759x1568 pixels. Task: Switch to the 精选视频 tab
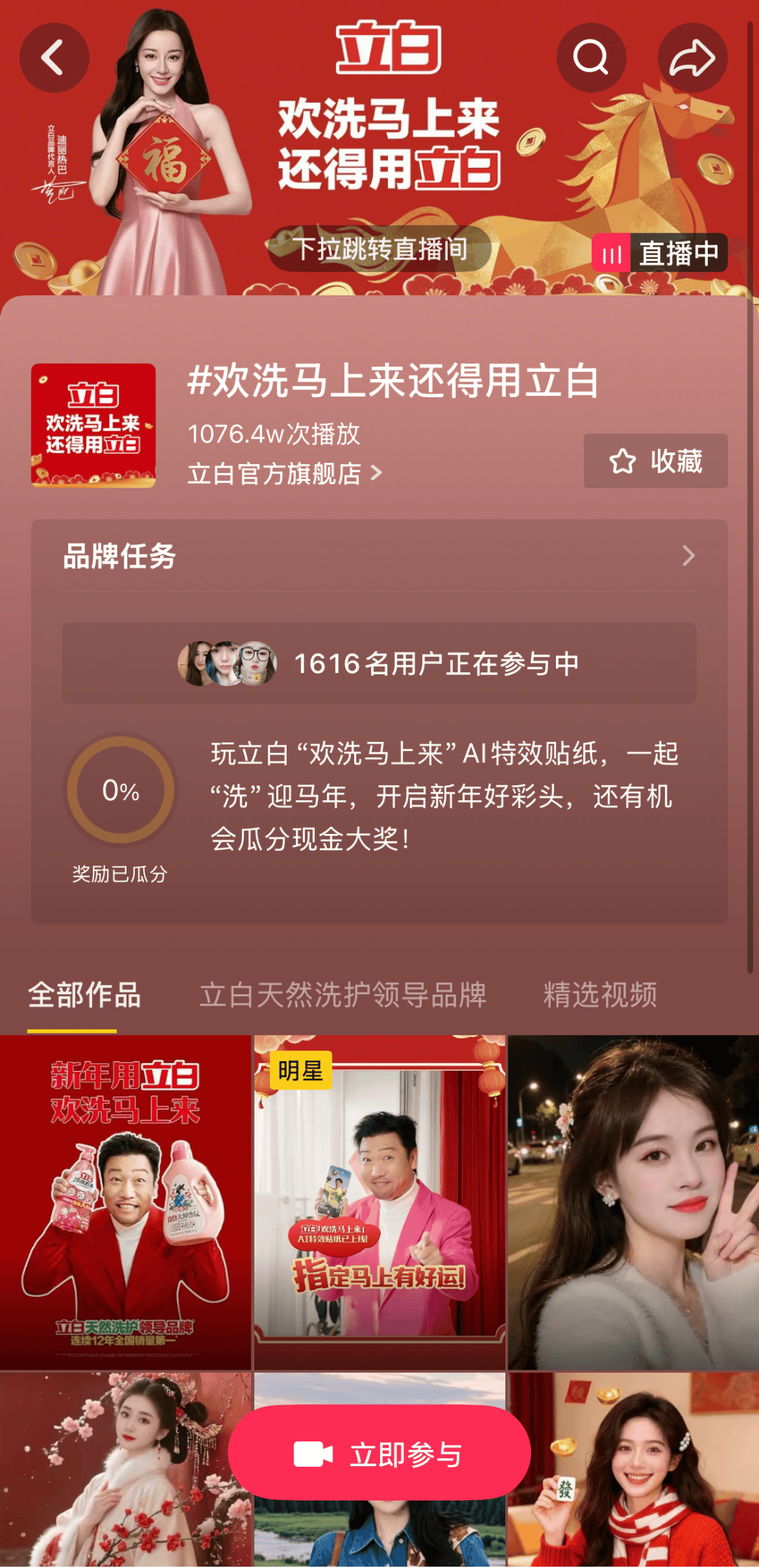(x=599, y=995)
